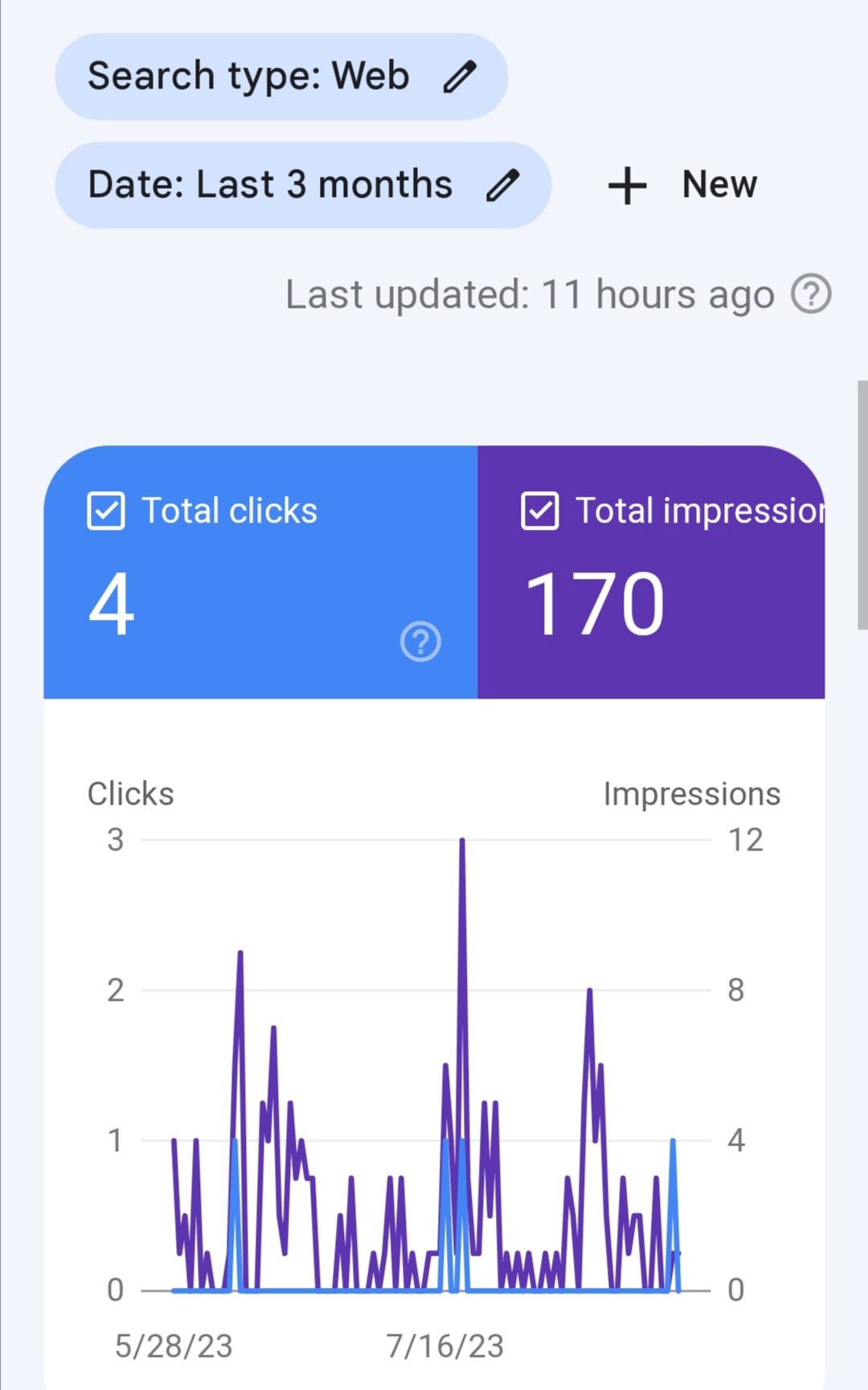868x1390 pixels.
Task: Edit the Search type: Web filter
Action: pos(460,77)
